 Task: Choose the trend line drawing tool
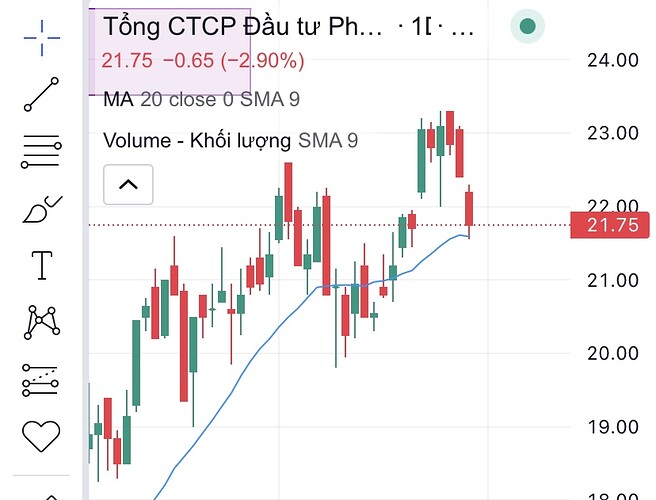(x=41, y=93)
